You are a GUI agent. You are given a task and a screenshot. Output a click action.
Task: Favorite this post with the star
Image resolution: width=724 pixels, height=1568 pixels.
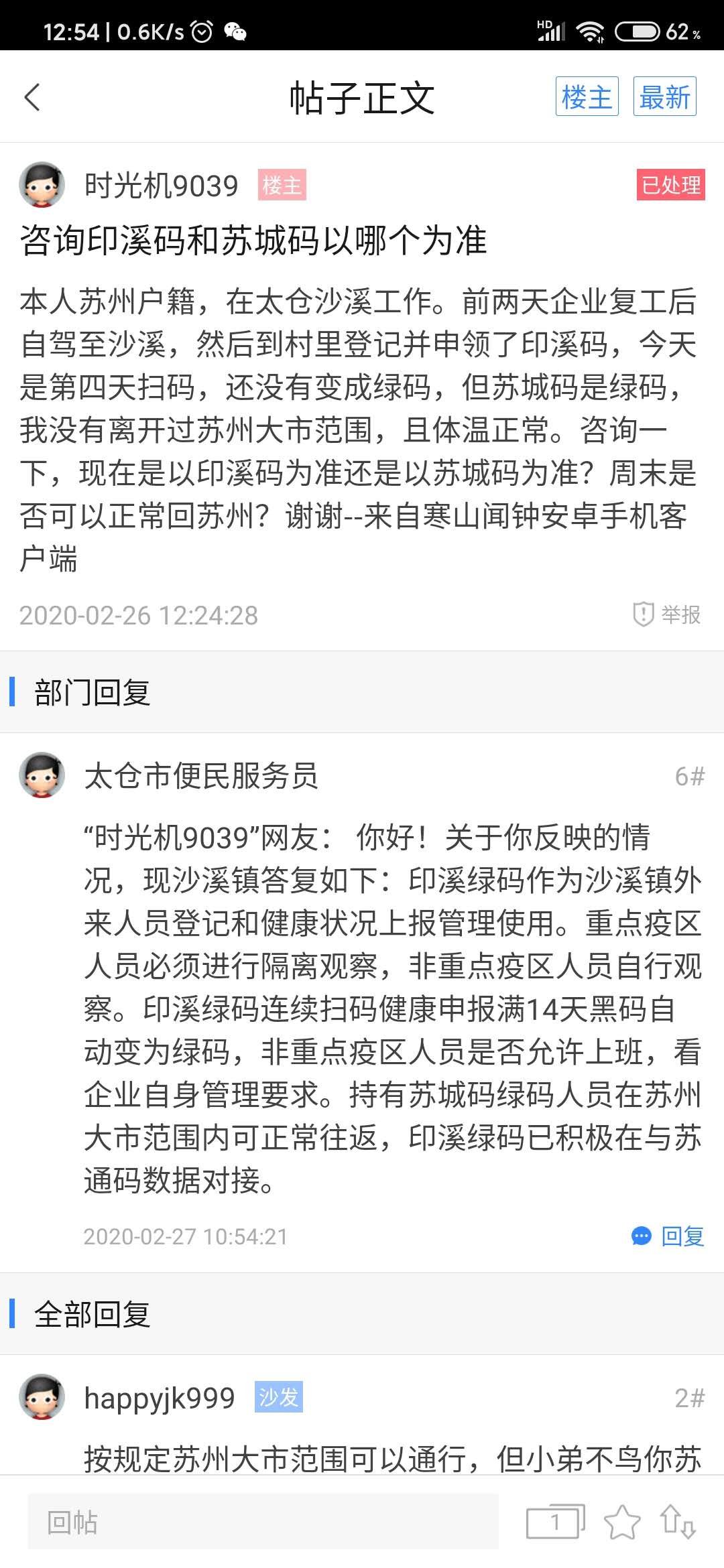click(621, 1522)
